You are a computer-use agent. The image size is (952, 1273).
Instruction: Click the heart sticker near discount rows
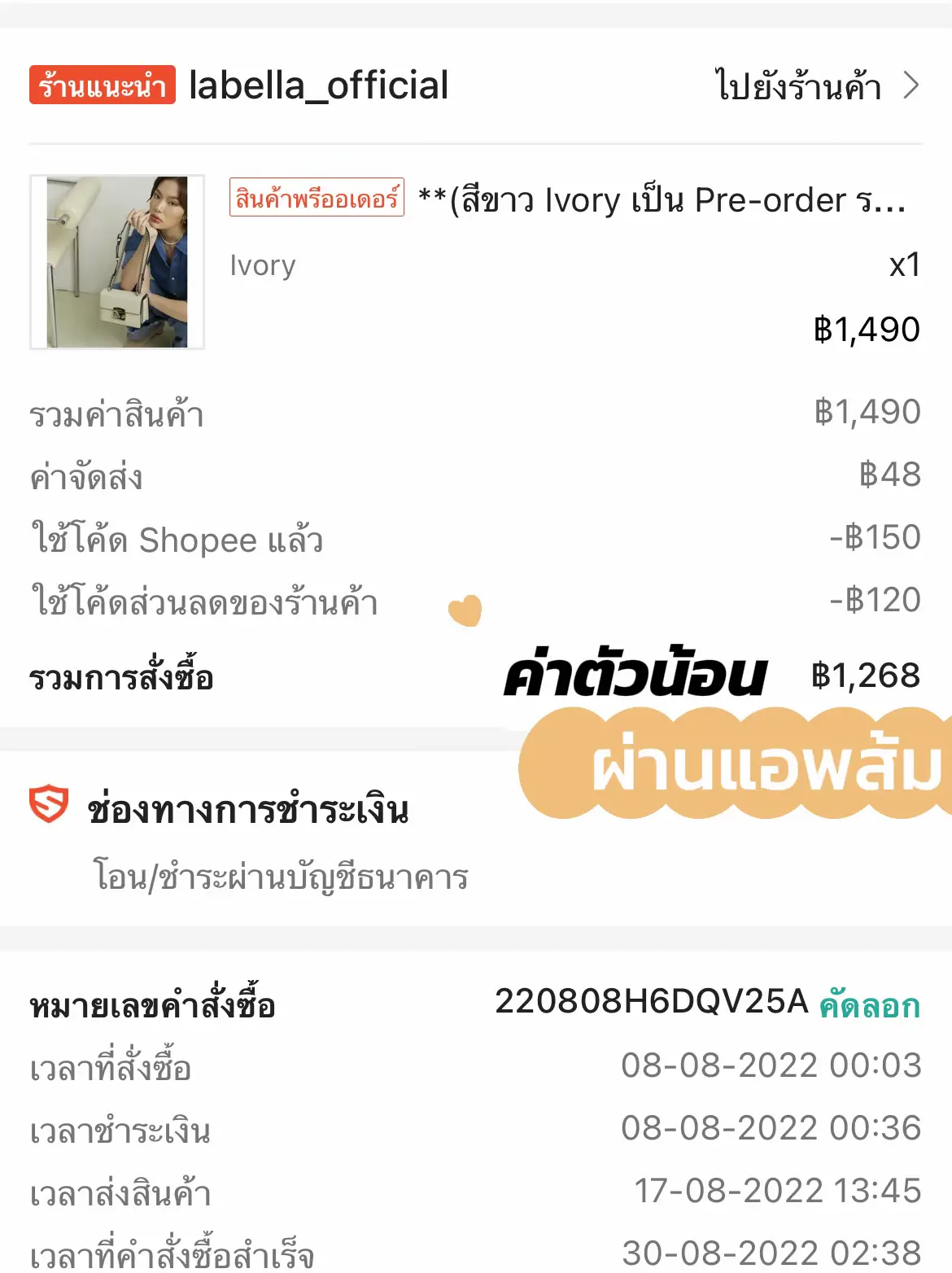coord(464,607)
